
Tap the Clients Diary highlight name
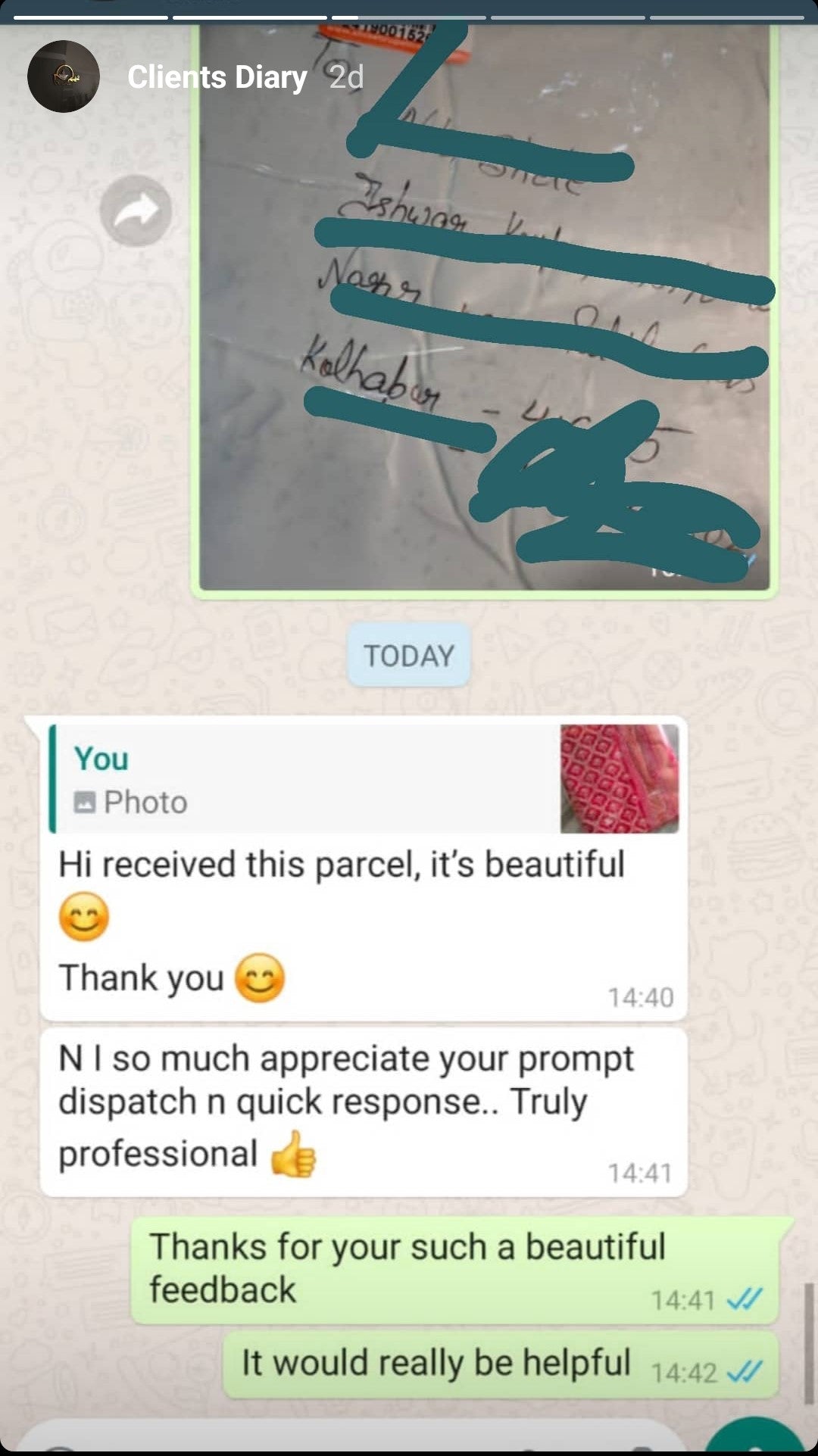(217, 77)
